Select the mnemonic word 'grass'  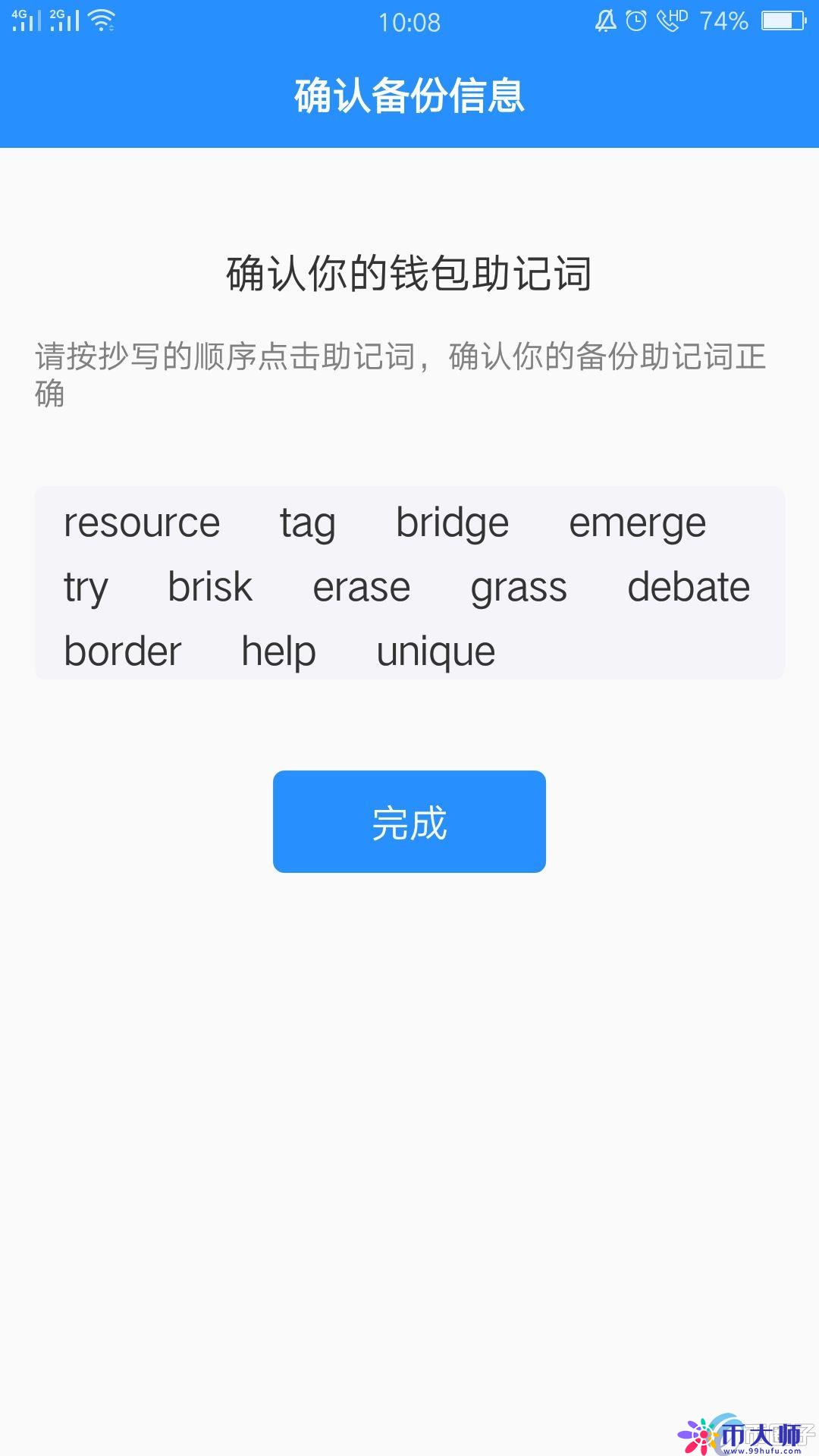519,586
